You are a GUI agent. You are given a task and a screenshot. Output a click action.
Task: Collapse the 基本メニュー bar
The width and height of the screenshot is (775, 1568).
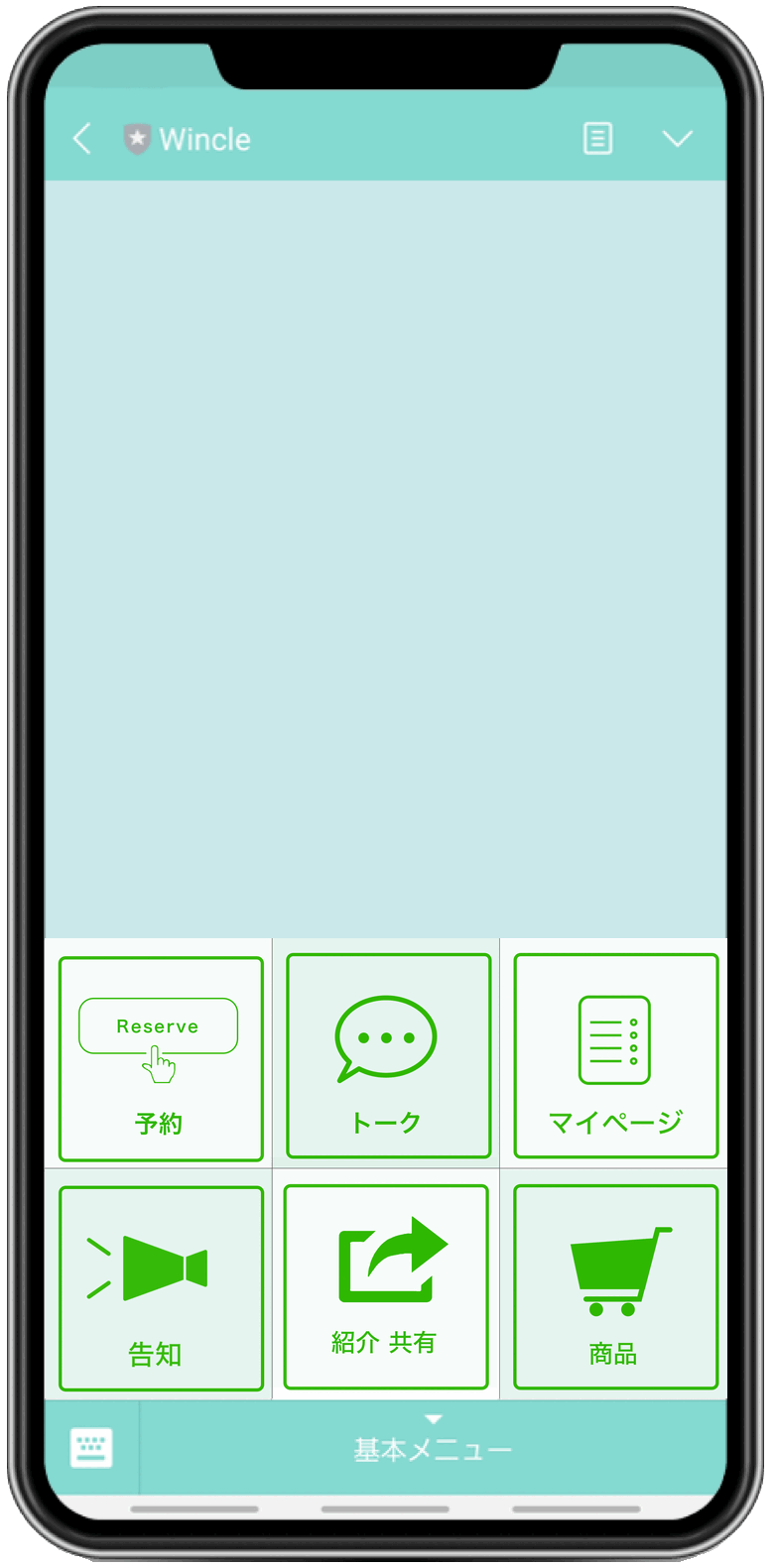(433, 1447)
